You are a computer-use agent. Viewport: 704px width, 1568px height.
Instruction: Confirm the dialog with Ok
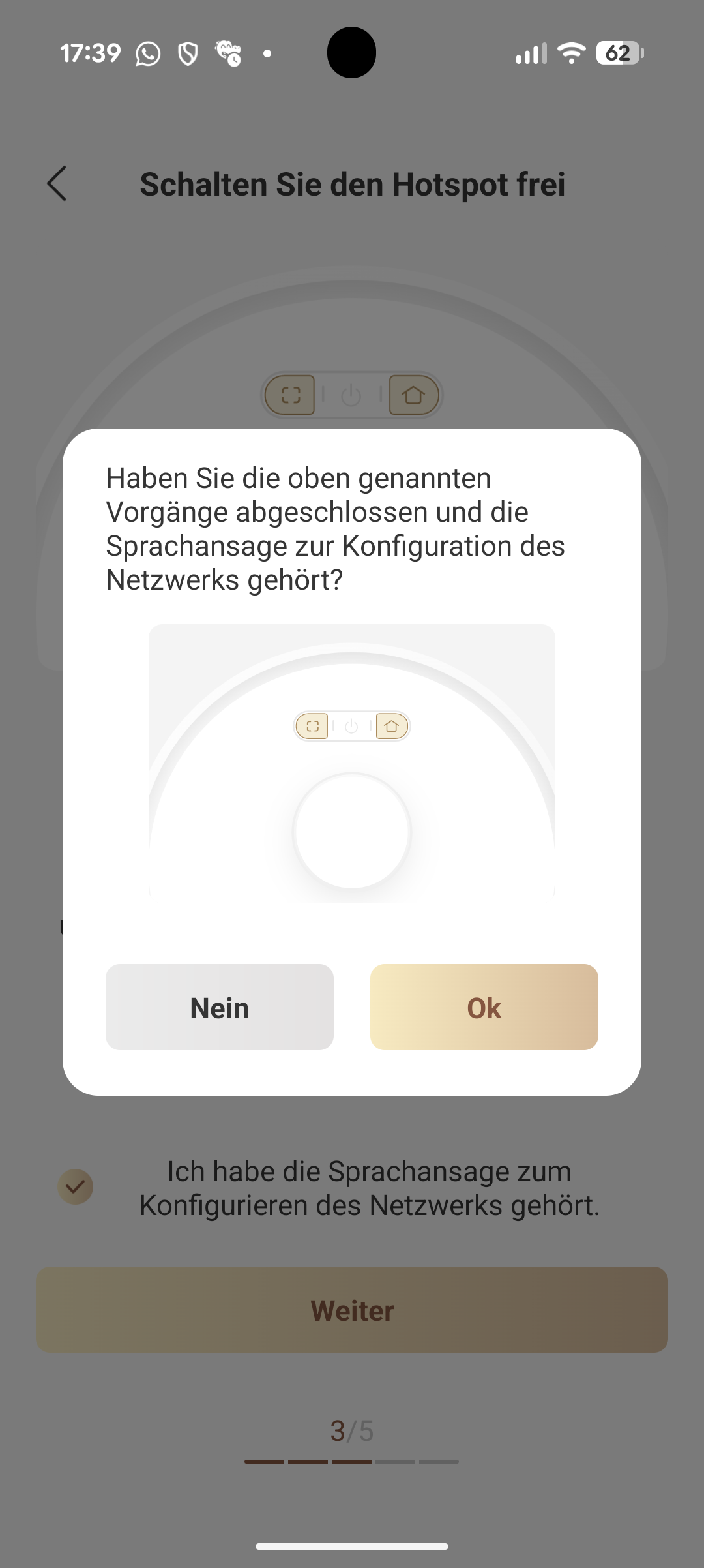pyautogui.click(x=484, y=1007)
